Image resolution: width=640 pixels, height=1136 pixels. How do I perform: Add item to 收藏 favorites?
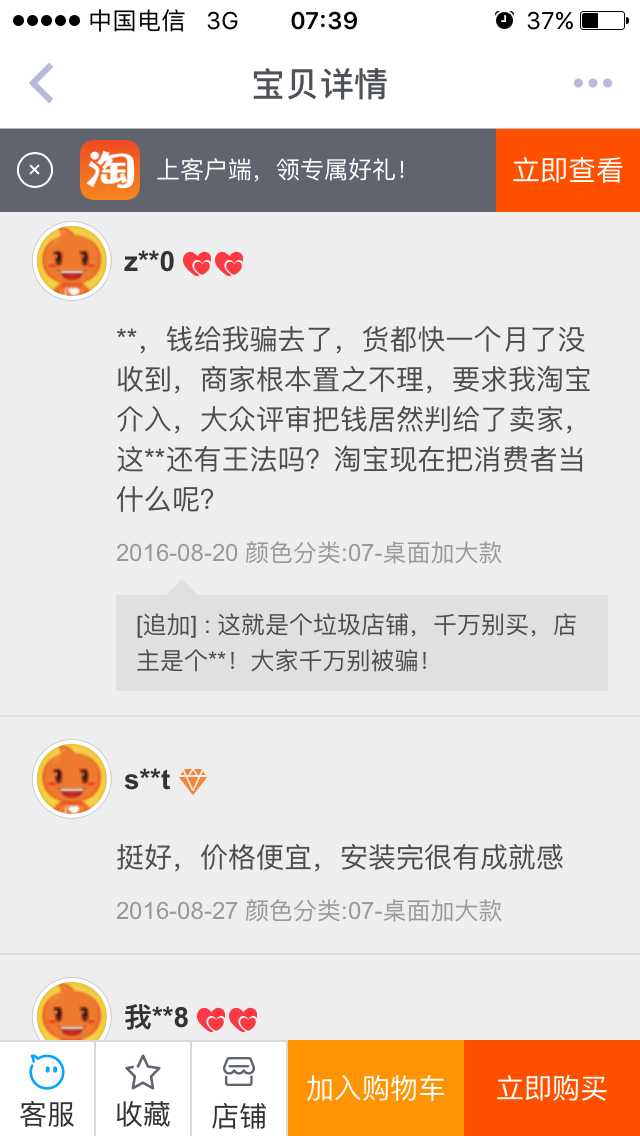pyautogui.click(x=143, y=1088)
